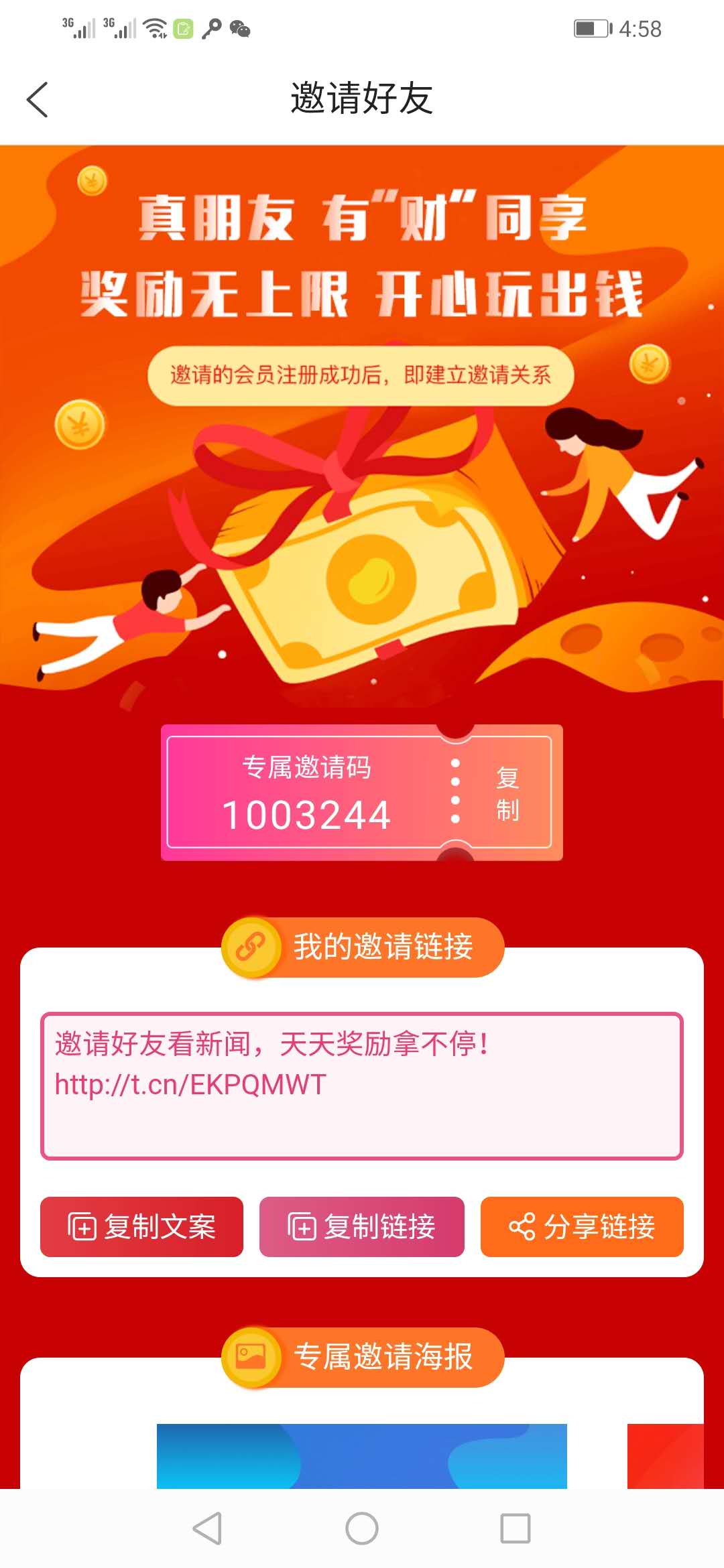Go back from the 邀请好友 page
The image size is (724, 1568).
click(x=38, y=100)
